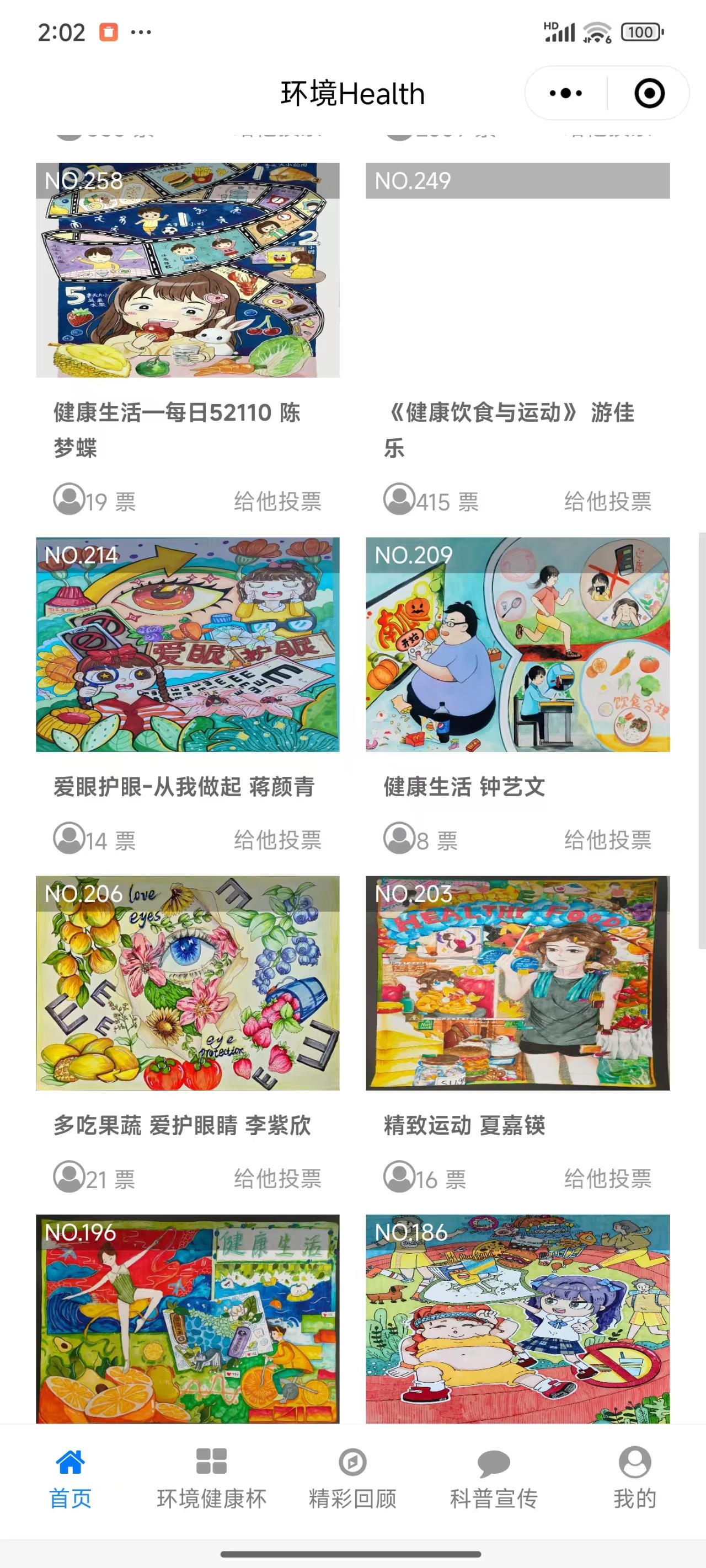Viewport: 706px width, 1568px height.
Task: View artwork NO.206 by 李紫欣
Action: pyautogui.click(x=188, y=983)
